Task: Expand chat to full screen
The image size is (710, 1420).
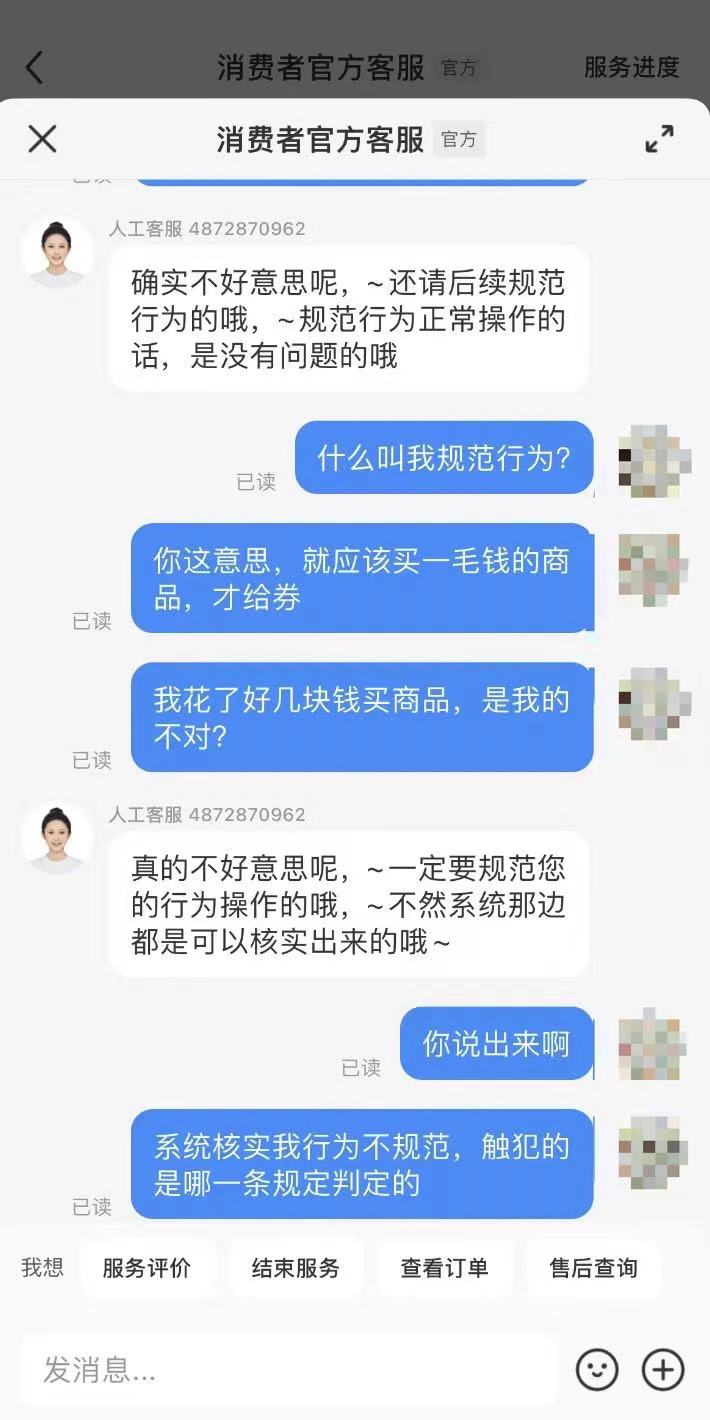Action: click(x=659, y=139)
